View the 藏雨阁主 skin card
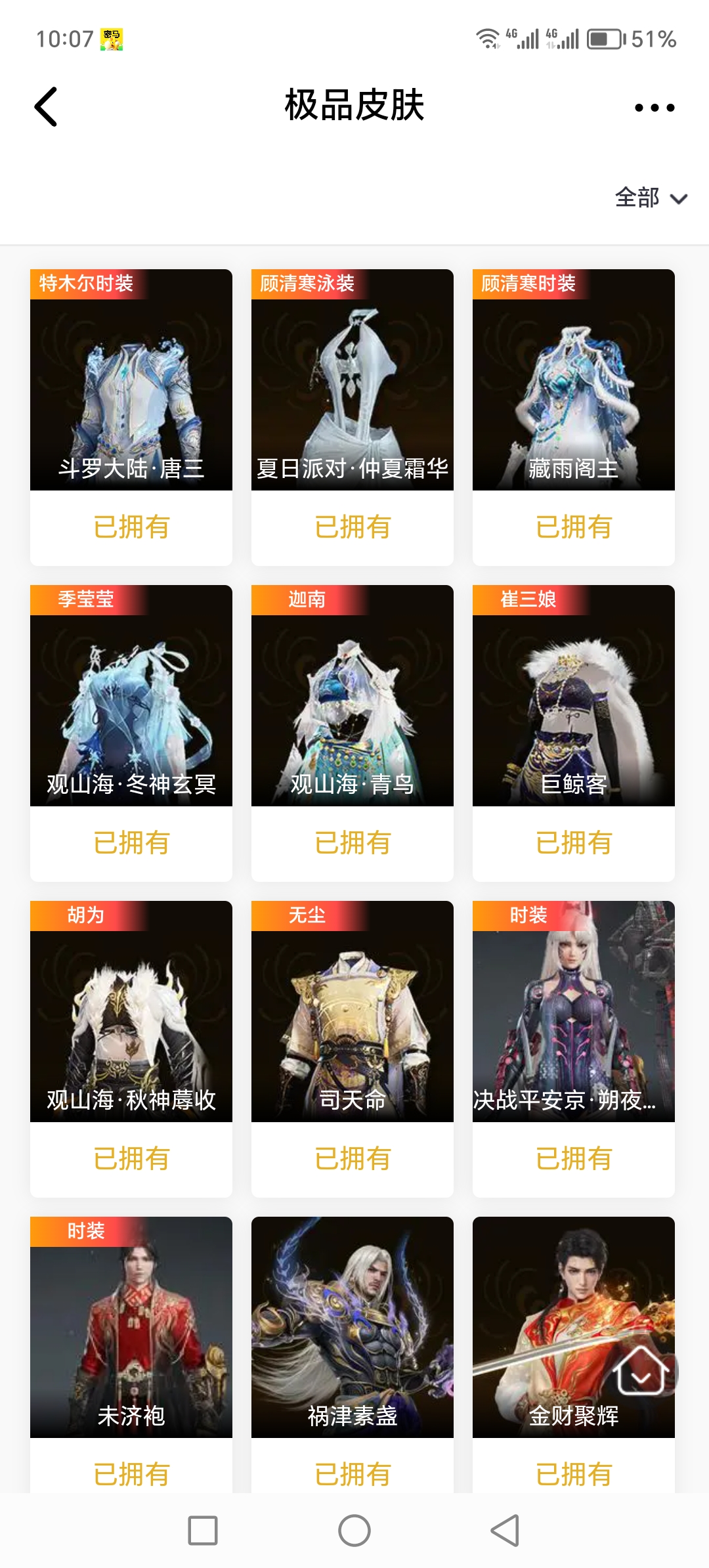This screenshot has height=1568, width=709. (x=573, y=381)
